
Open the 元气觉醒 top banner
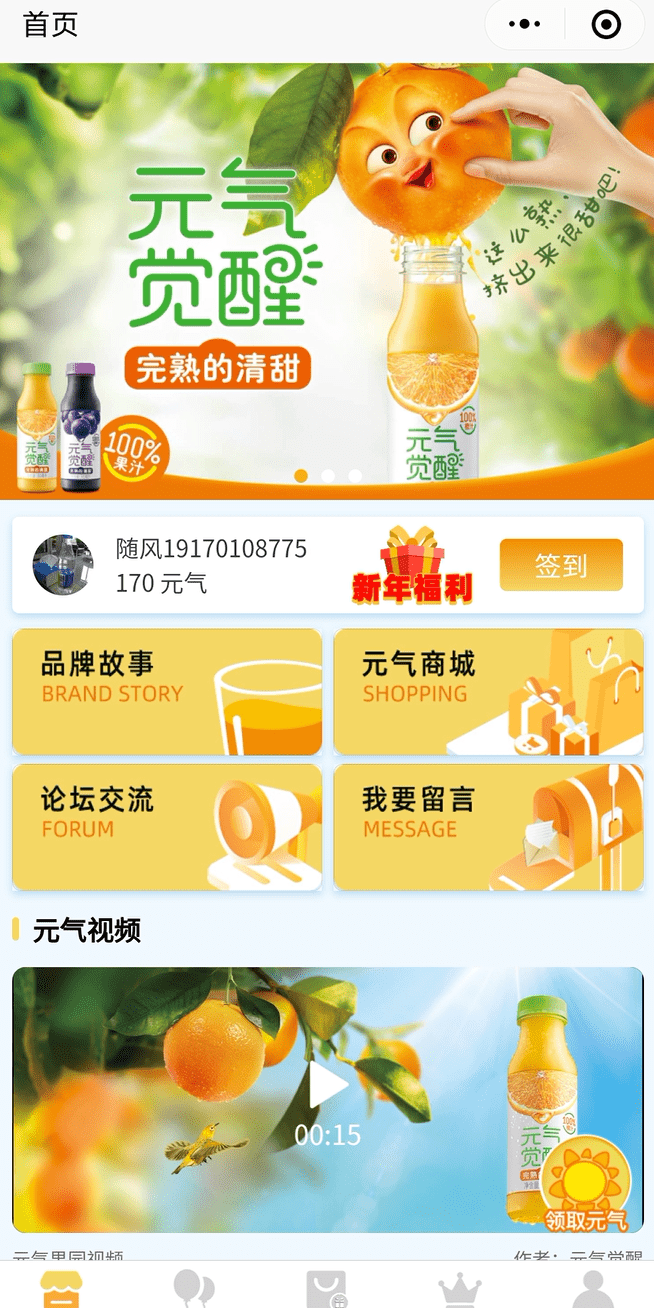pos(327,280)
